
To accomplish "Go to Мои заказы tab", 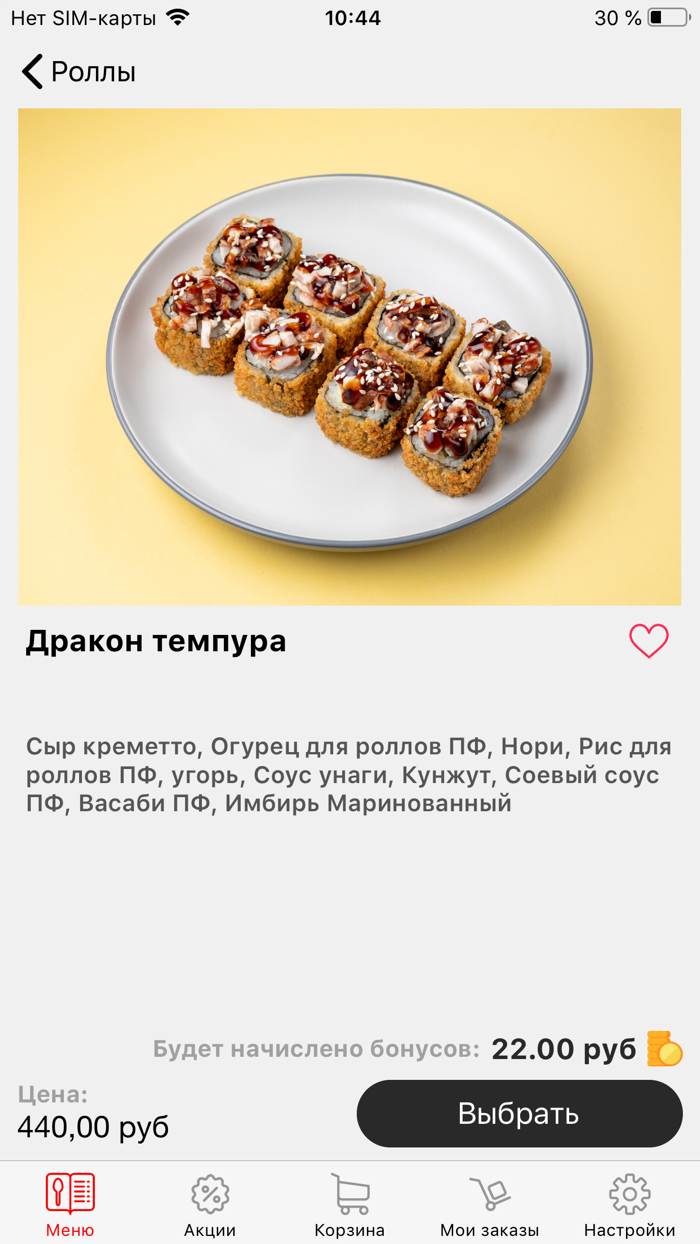I will [x=490, y=1204].
